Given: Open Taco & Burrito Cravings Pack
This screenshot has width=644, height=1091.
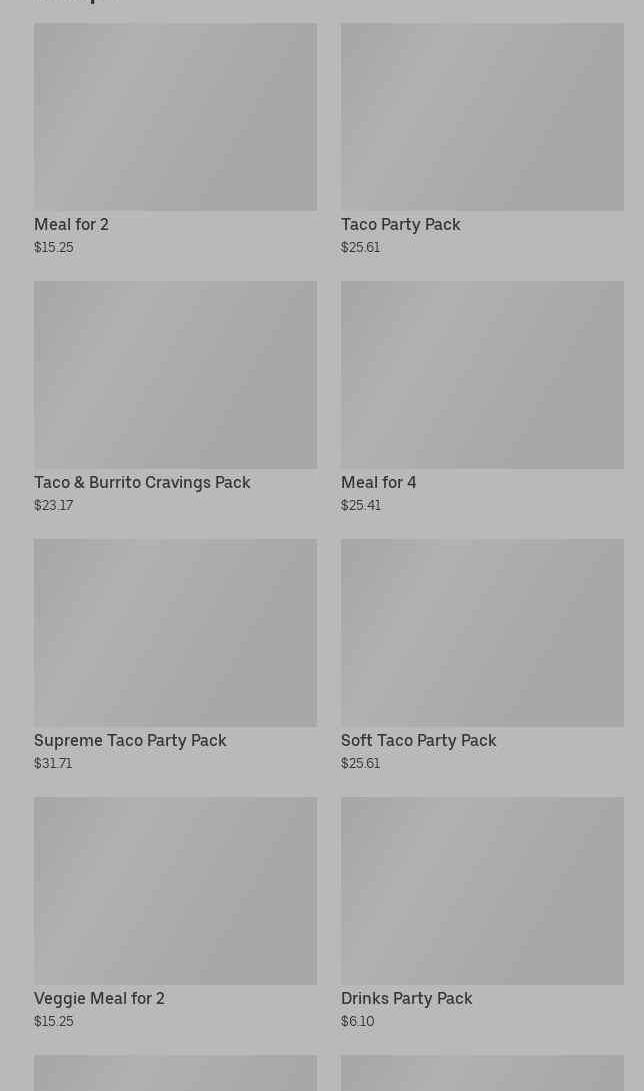Looking at the screenshot, I should coord(175,397).
